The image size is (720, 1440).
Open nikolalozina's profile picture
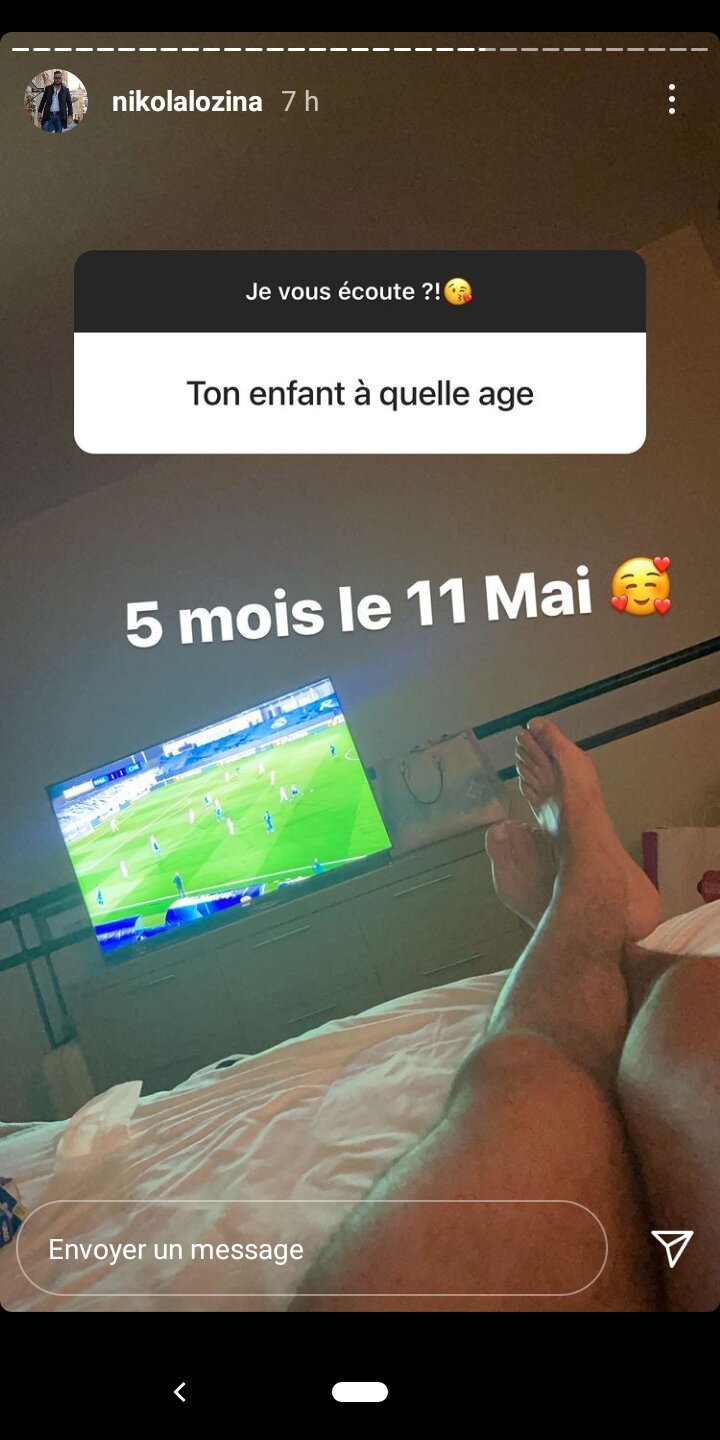(56, 101)
